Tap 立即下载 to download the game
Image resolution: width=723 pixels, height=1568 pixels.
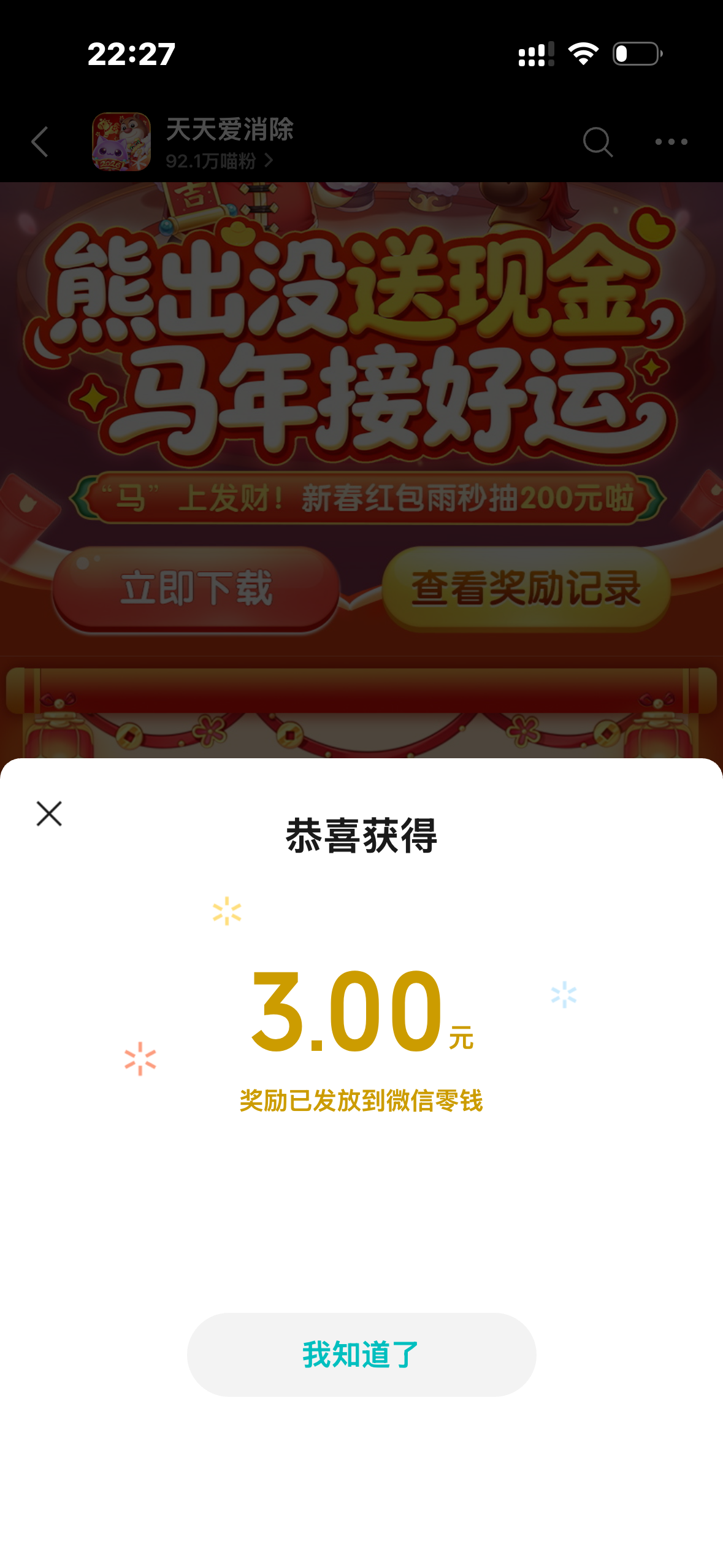[x=196, y=588]
